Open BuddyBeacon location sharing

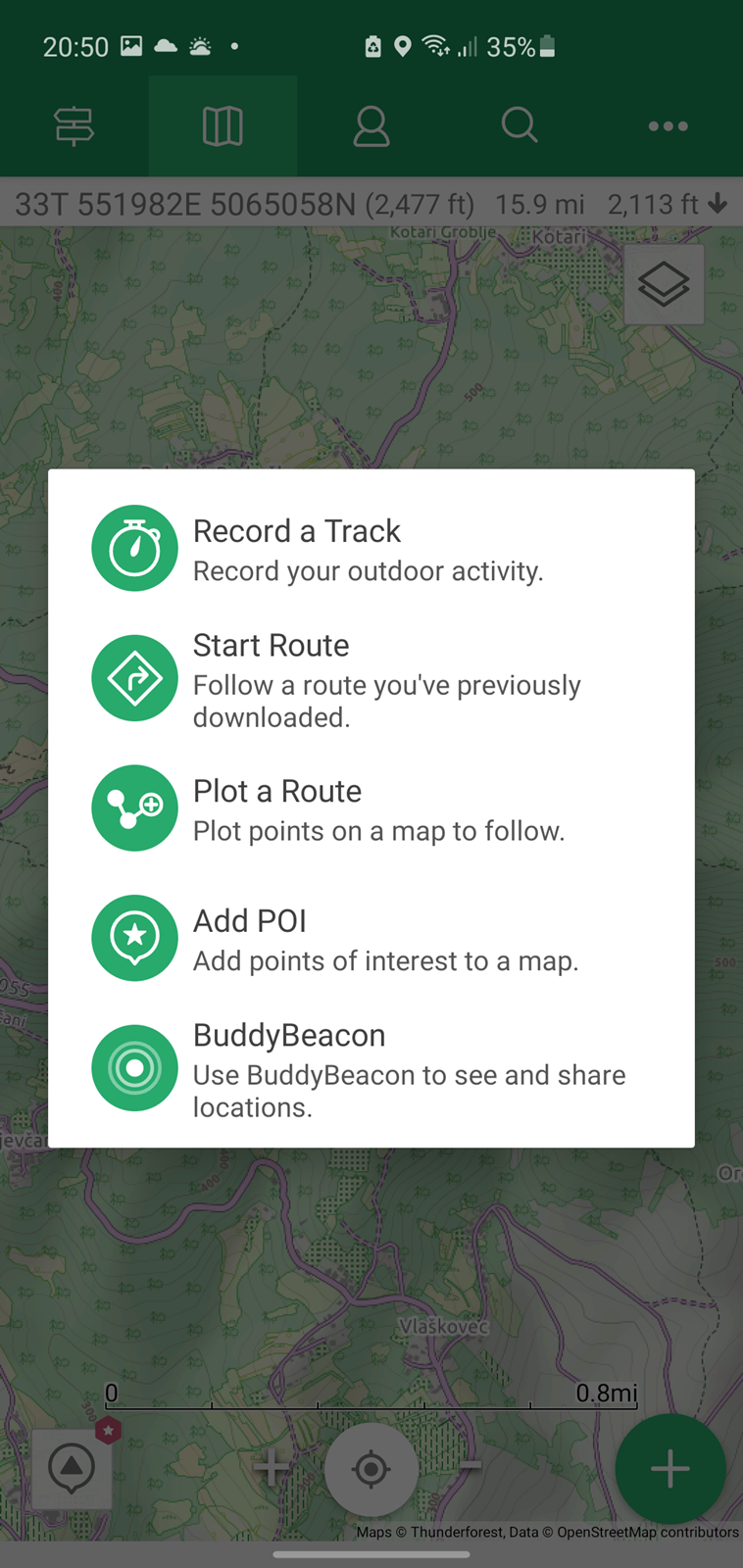pos(371,1069)
